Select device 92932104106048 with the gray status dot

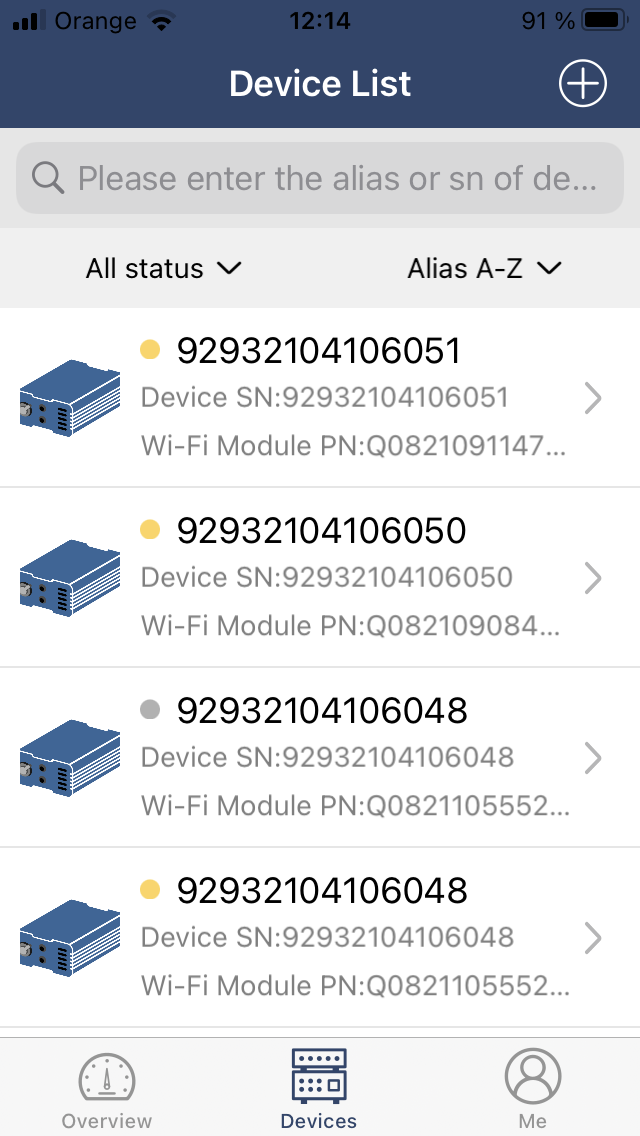[320, 758]
